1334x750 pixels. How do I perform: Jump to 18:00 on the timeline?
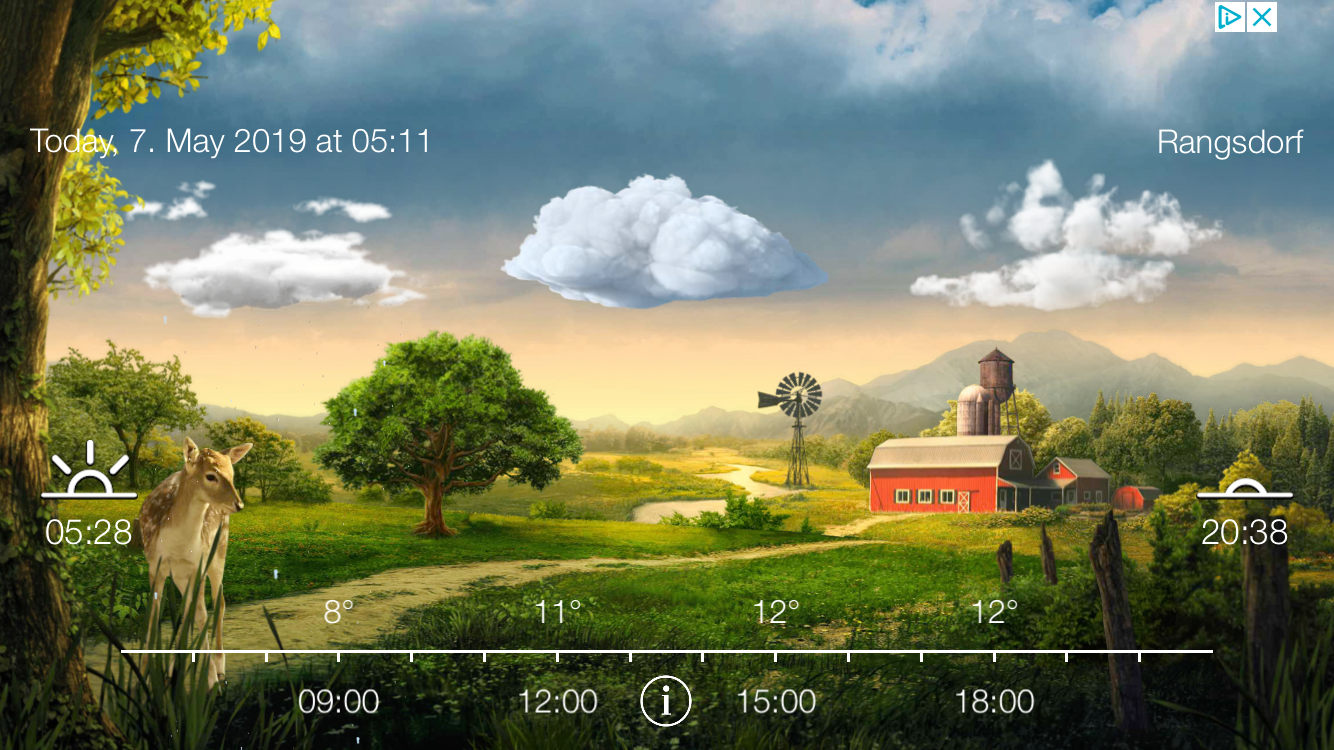(x=994, y=701)
